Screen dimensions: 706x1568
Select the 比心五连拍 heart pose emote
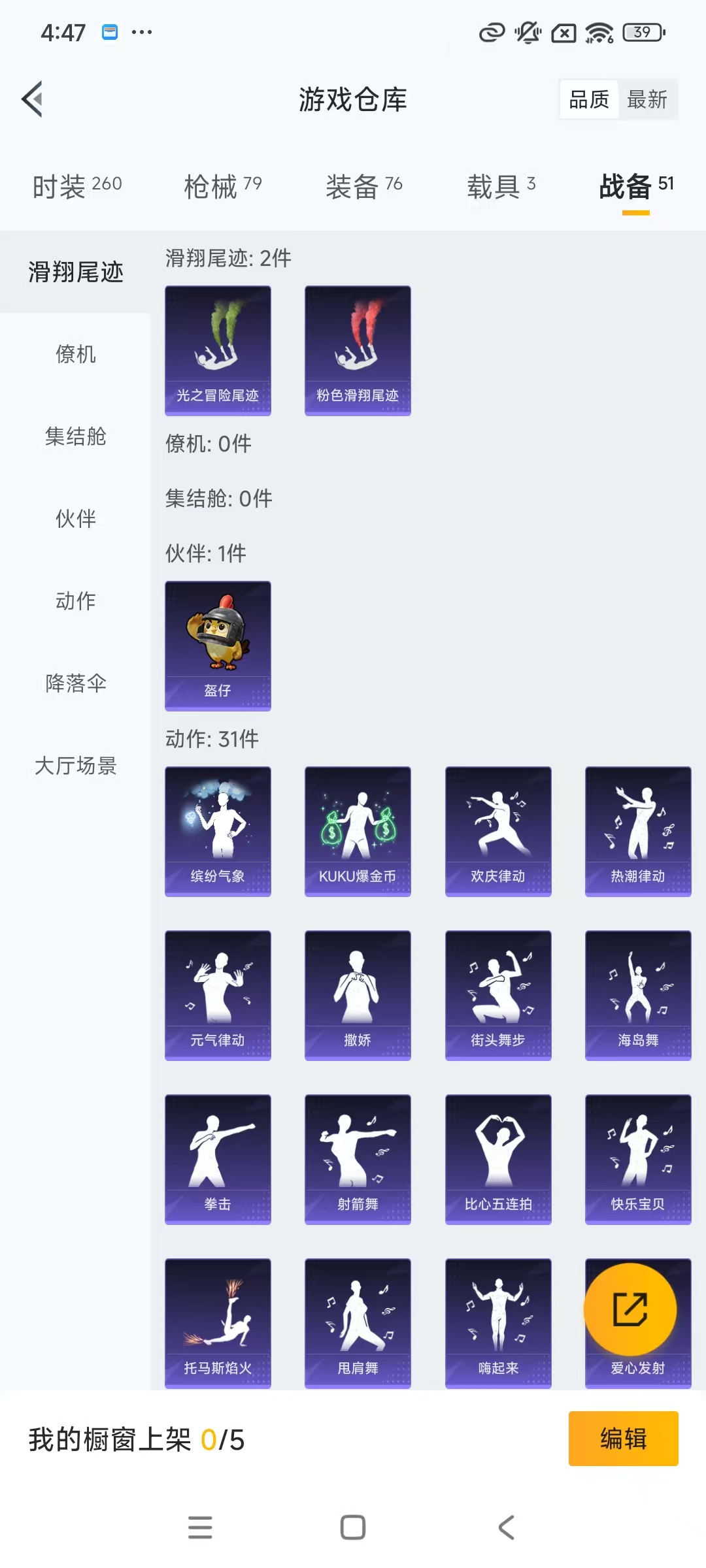tap(498, 1158)
